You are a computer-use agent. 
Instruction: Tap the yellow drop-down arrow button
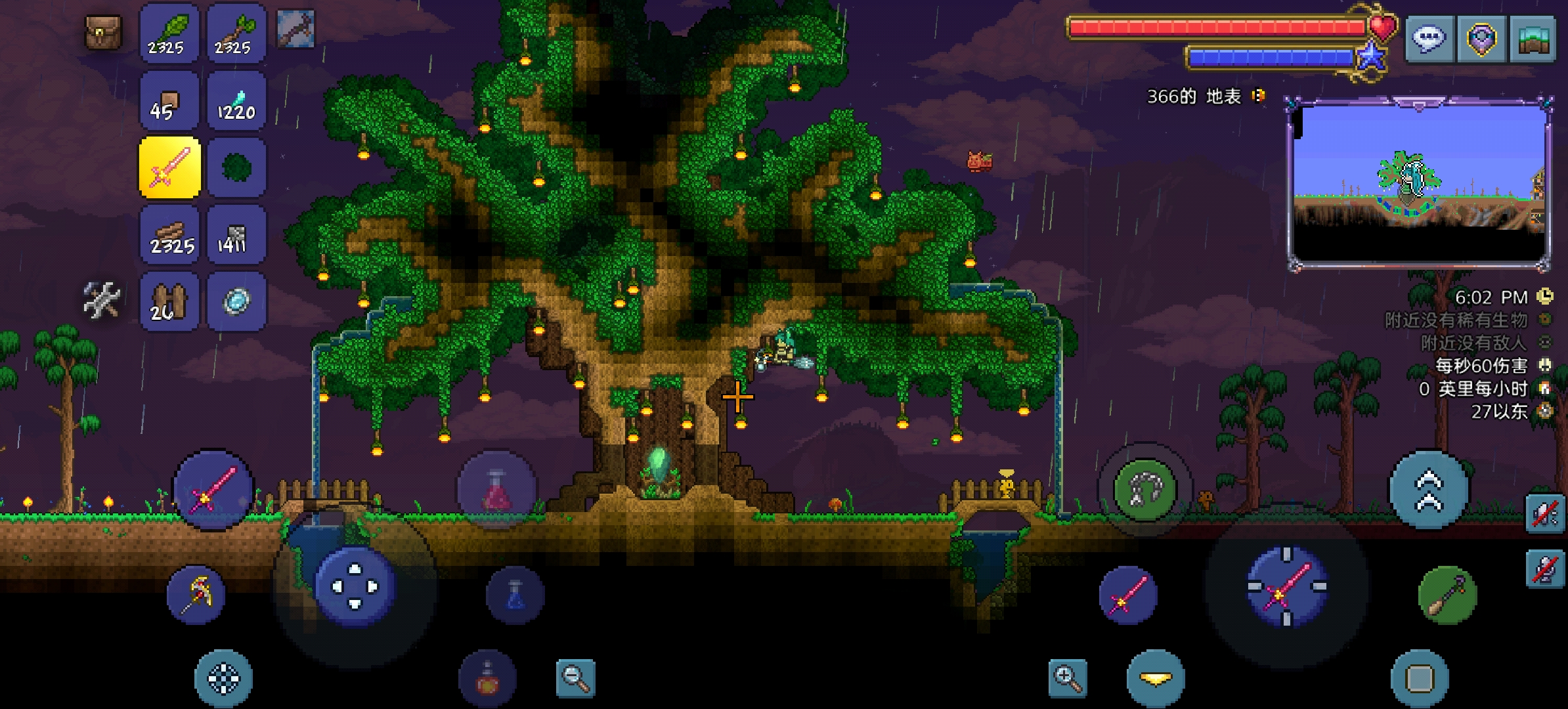1156,679
